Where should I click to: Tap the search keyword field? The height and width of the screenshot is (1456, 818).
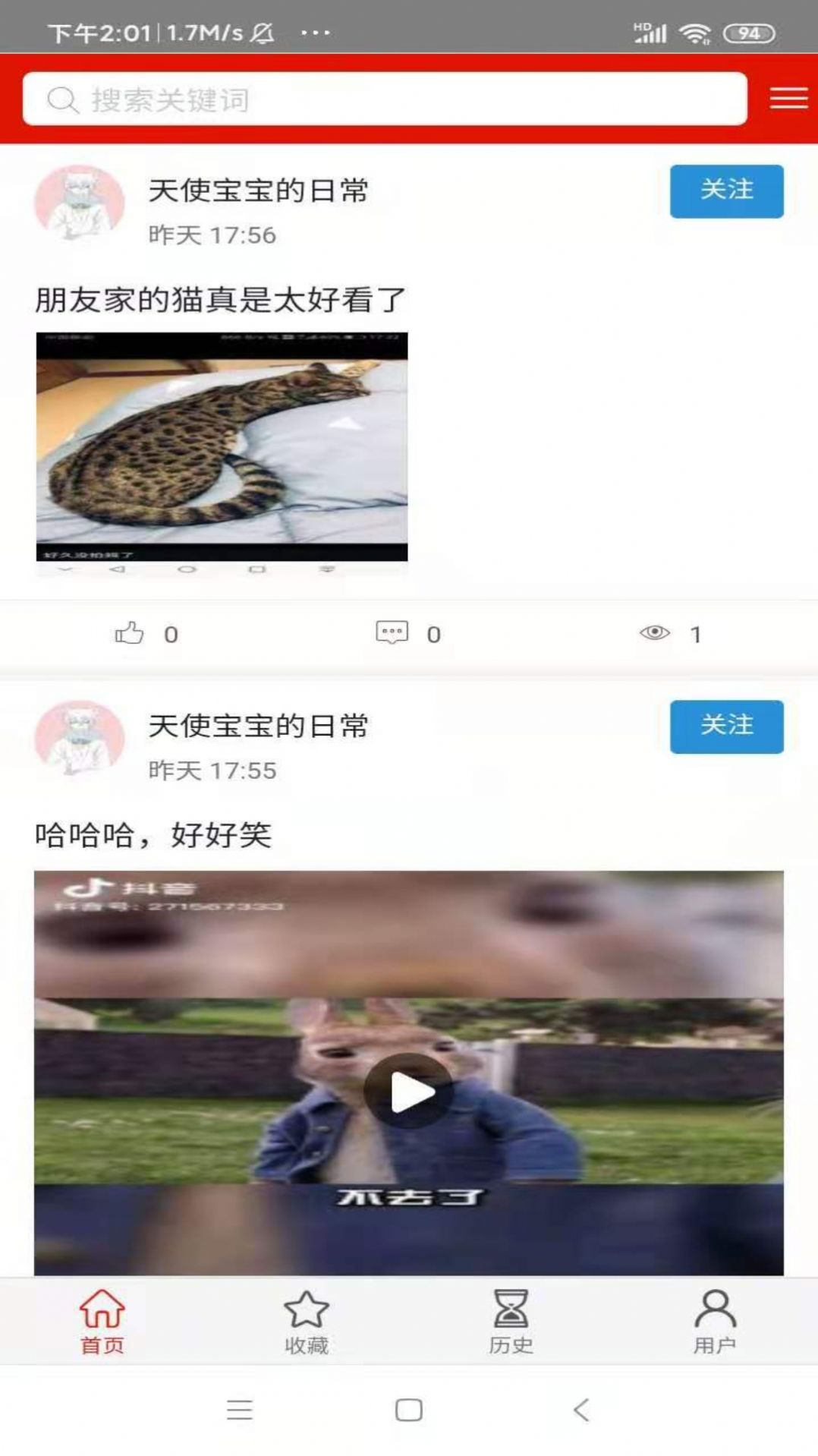(384, 99)
